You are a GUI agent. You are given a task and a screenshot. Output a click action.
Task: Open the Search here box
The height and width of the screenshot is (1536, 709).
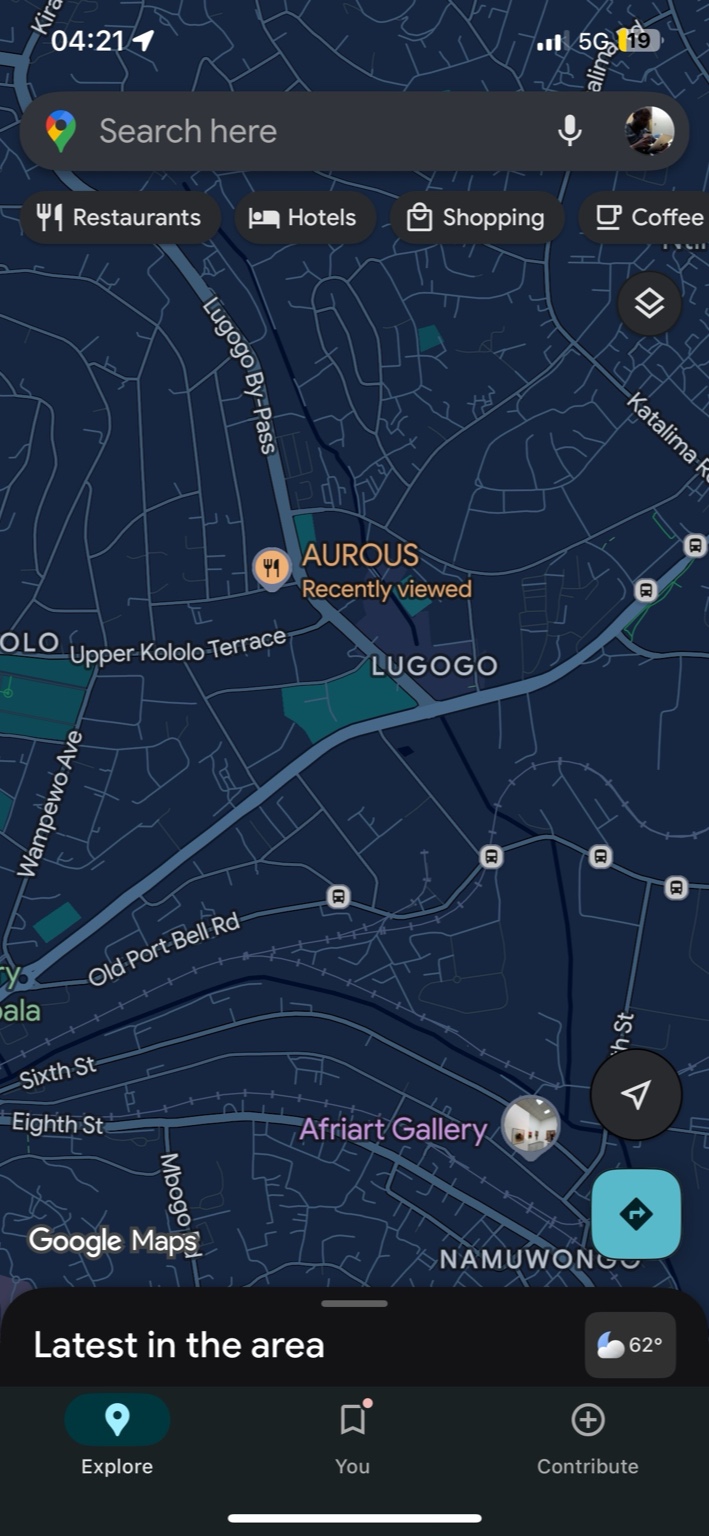300,131
